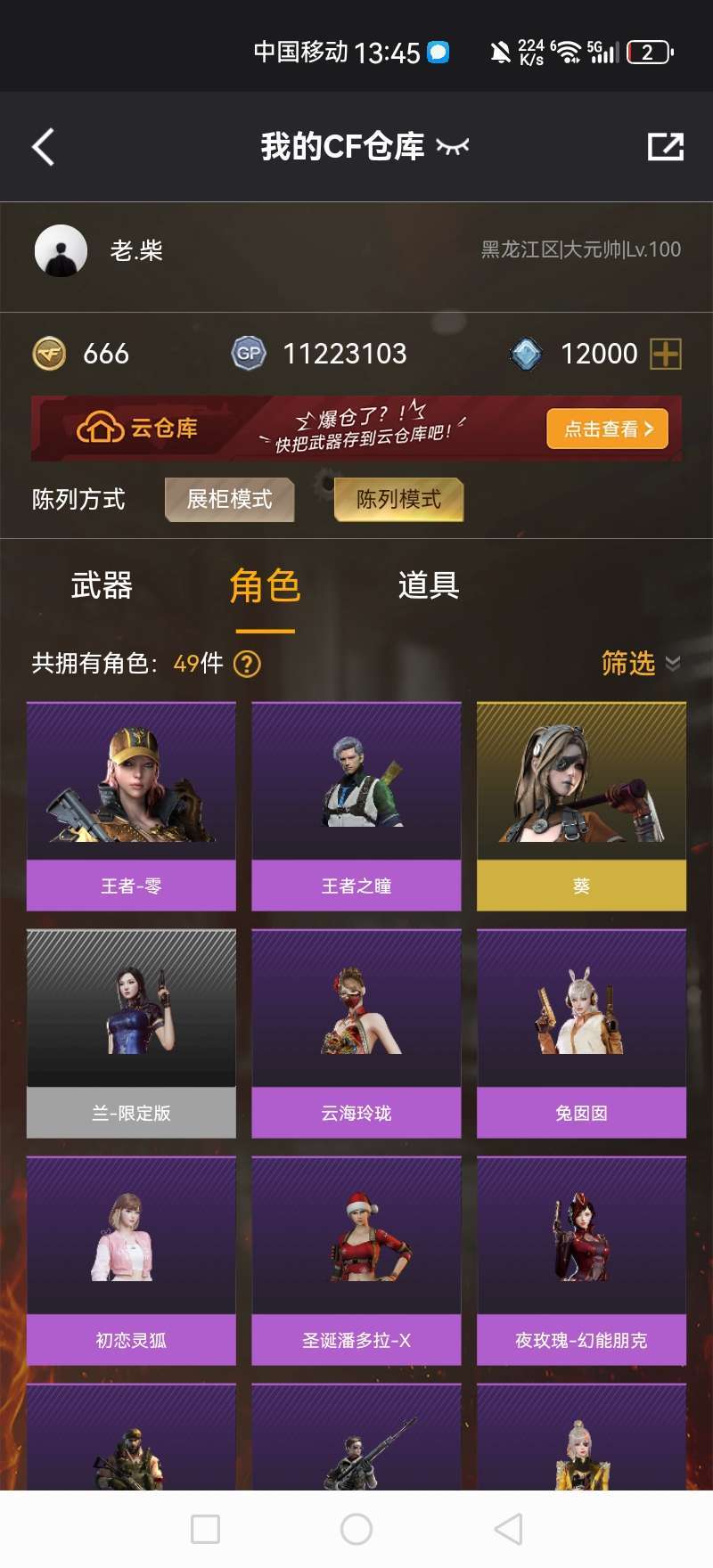Switch to 展柜模式 display
Screen dimensions: 713x1568
[230, 499]
